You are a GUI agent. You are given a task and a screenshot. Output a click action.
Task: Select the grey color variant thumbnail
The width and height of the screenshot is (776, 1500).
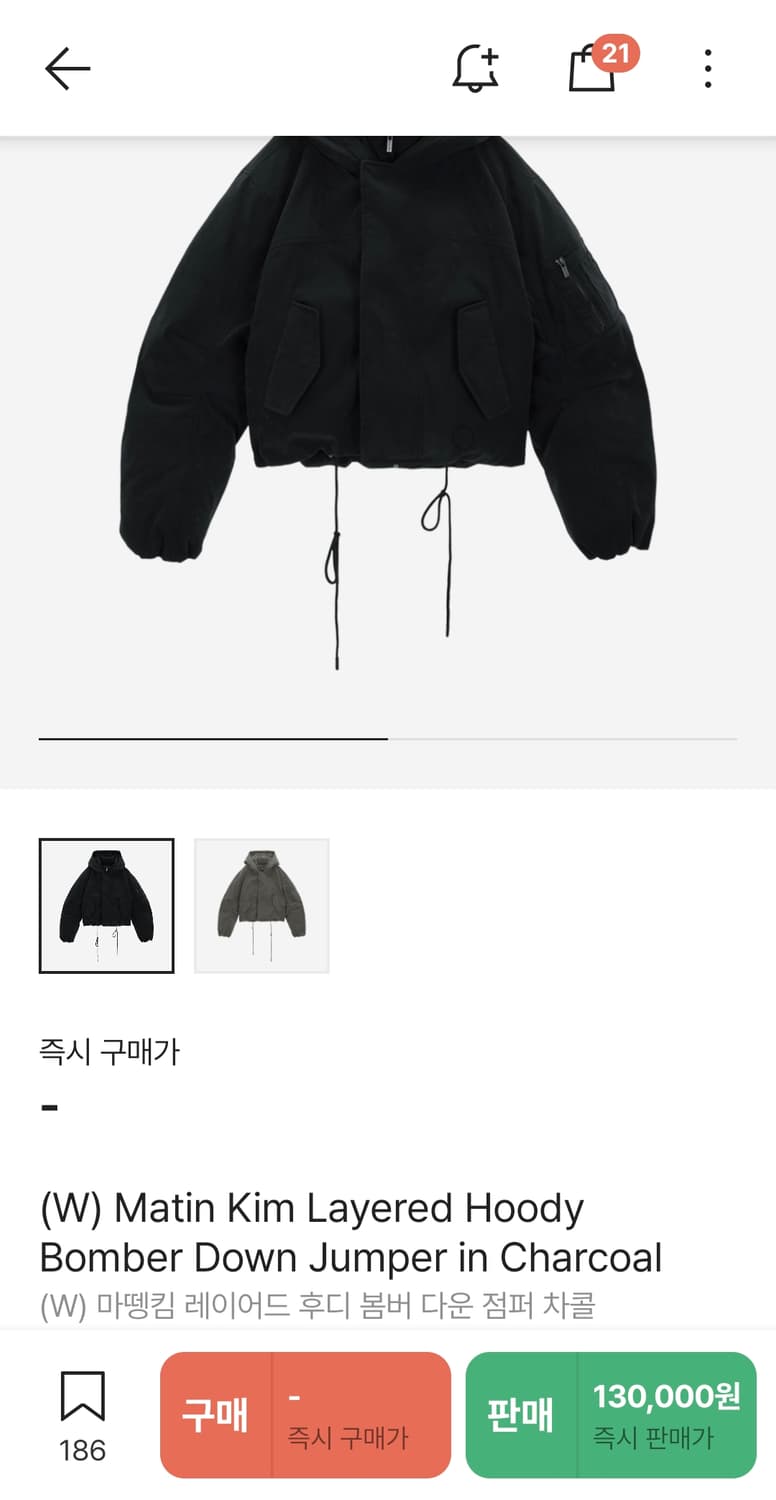(261, 903)
